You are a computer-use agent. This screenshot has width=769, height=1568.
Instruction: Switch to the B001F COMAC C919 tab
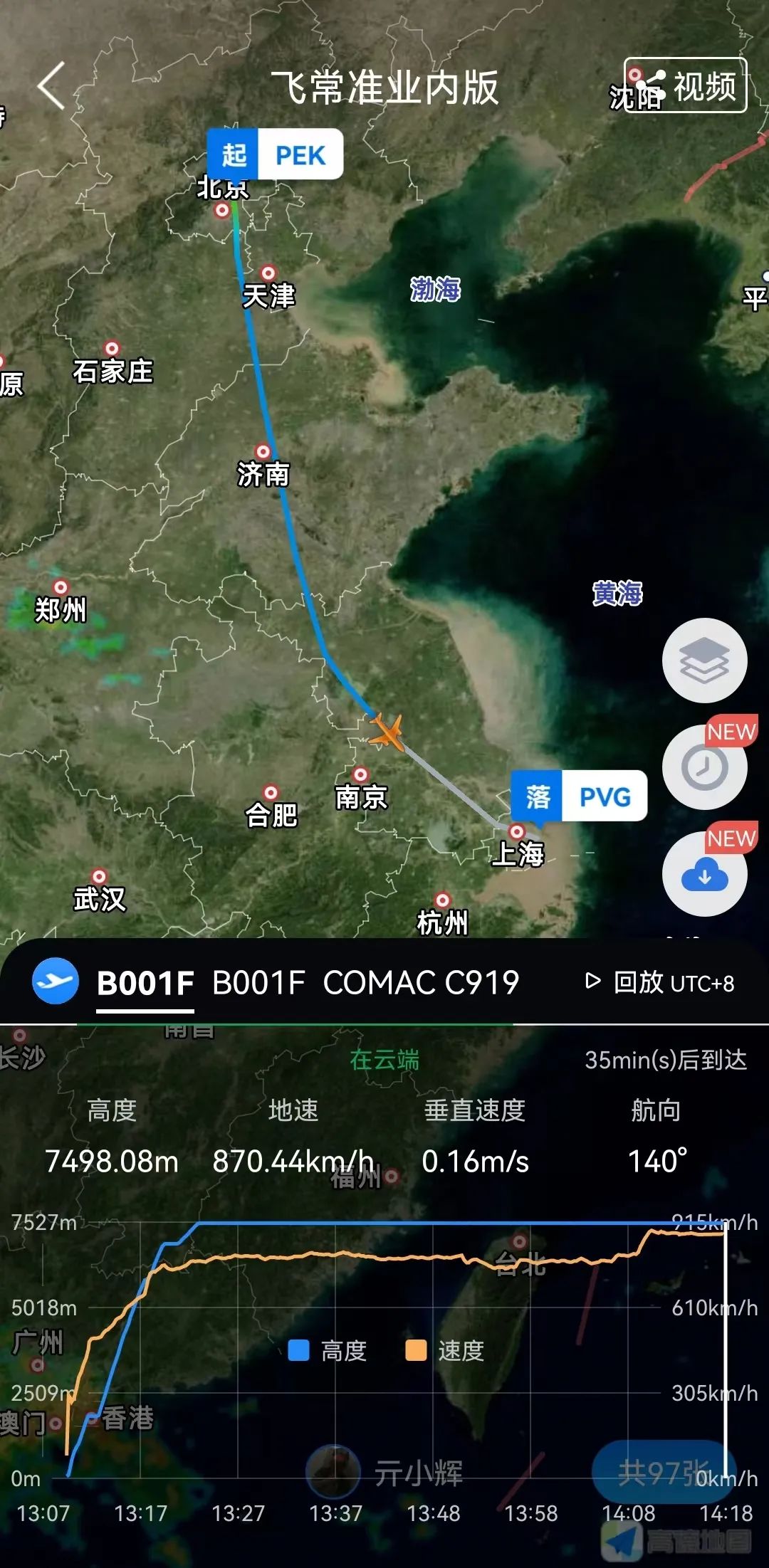(x=365, y=983)
